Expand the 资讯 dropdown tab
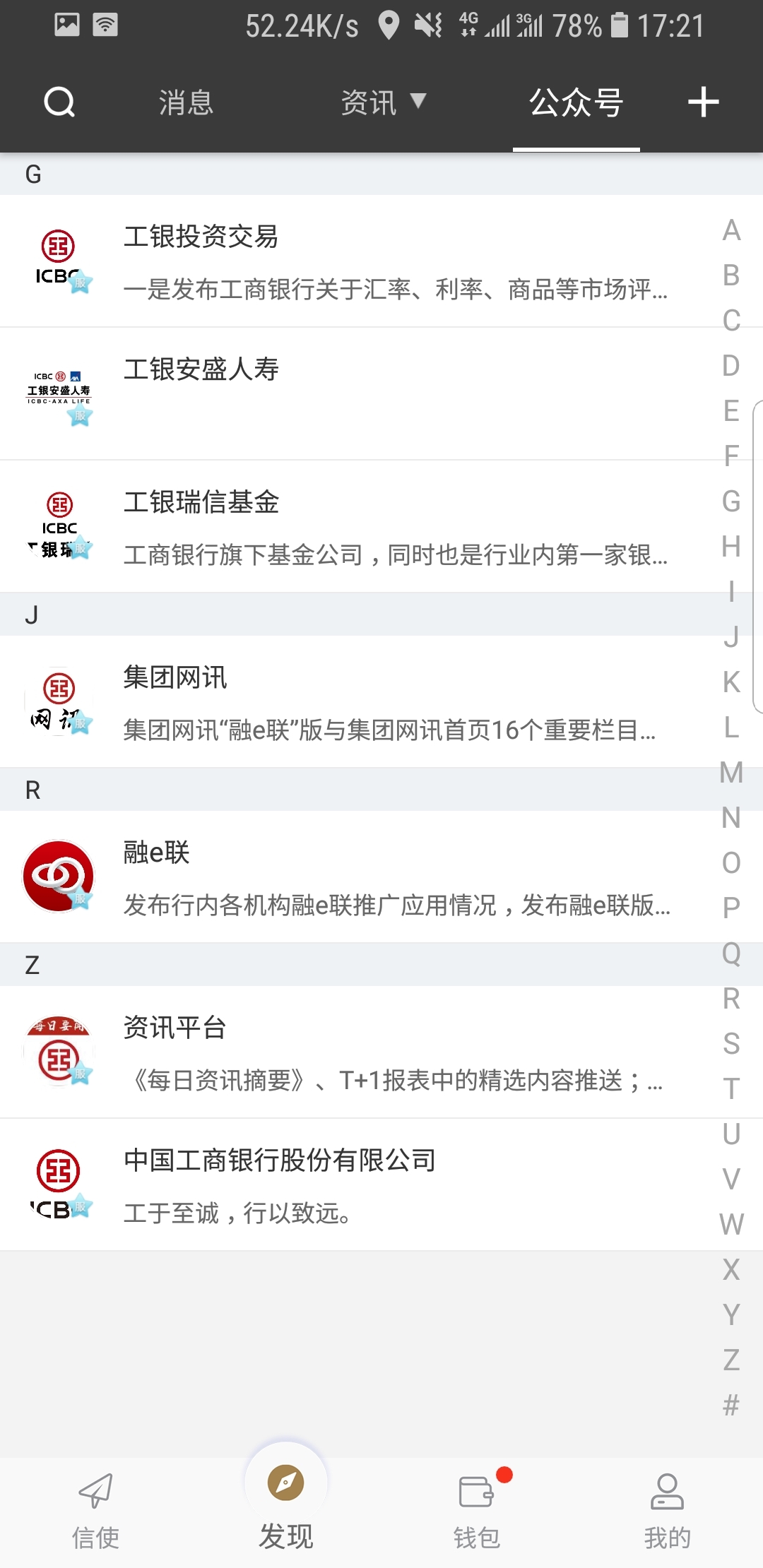Screen dimensions: 763x1568 point(384,102)
